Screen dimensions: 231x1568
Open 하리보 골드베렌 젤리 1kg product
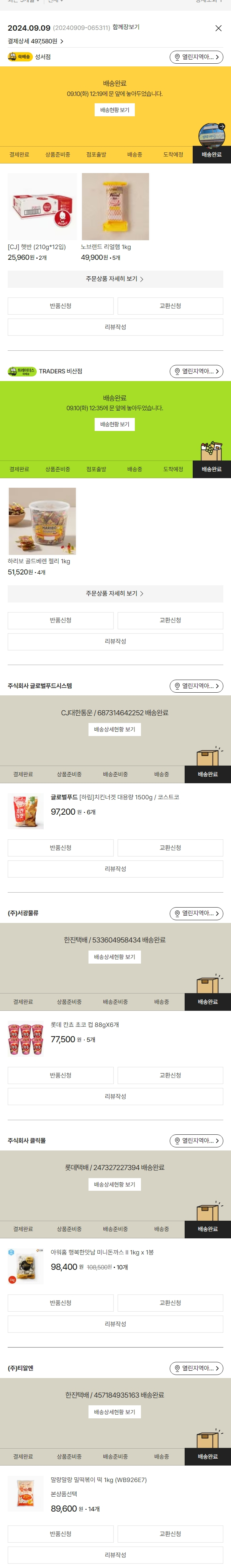[42, 521]
